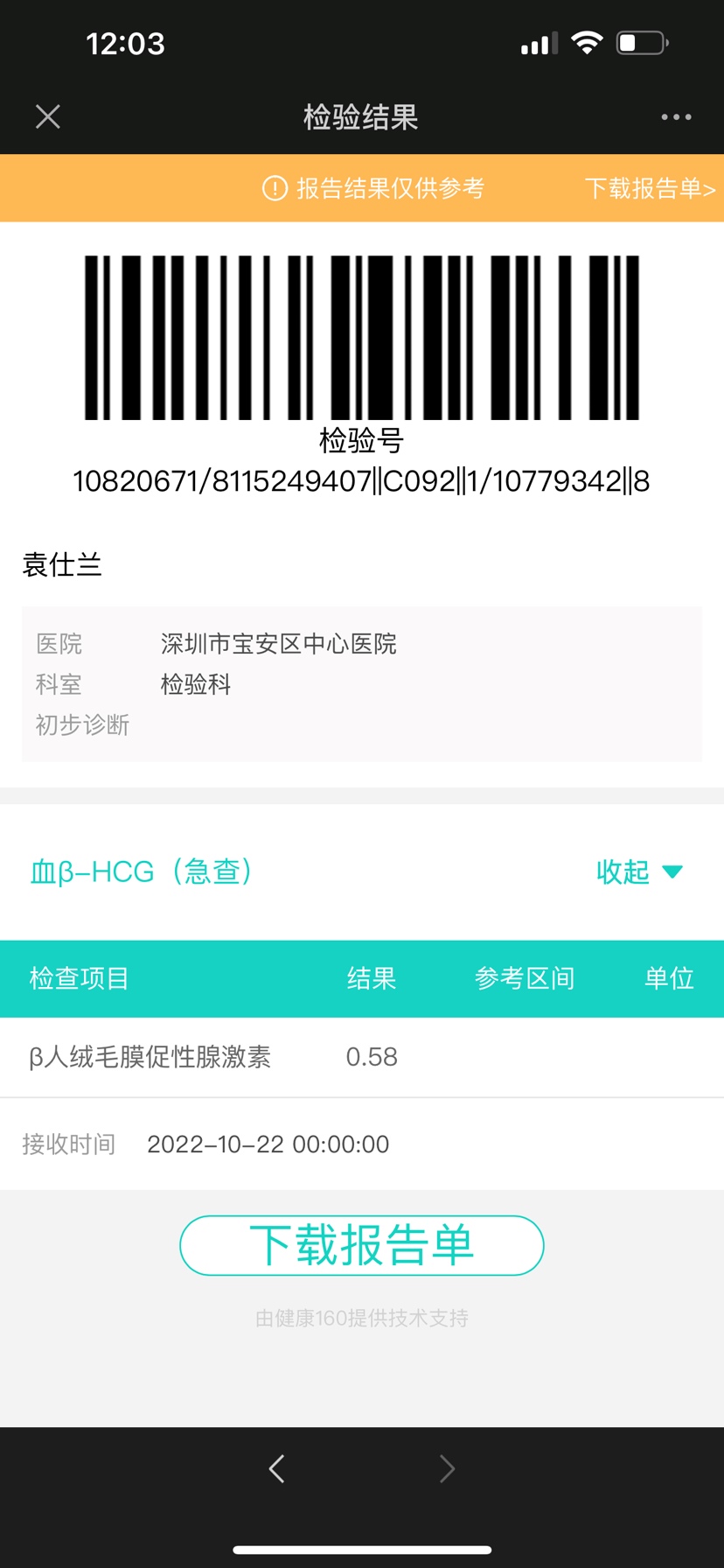724x1568 pixels.
Task: Collapse the 血β-HCG section with 收起
Action: click(638, 871)
